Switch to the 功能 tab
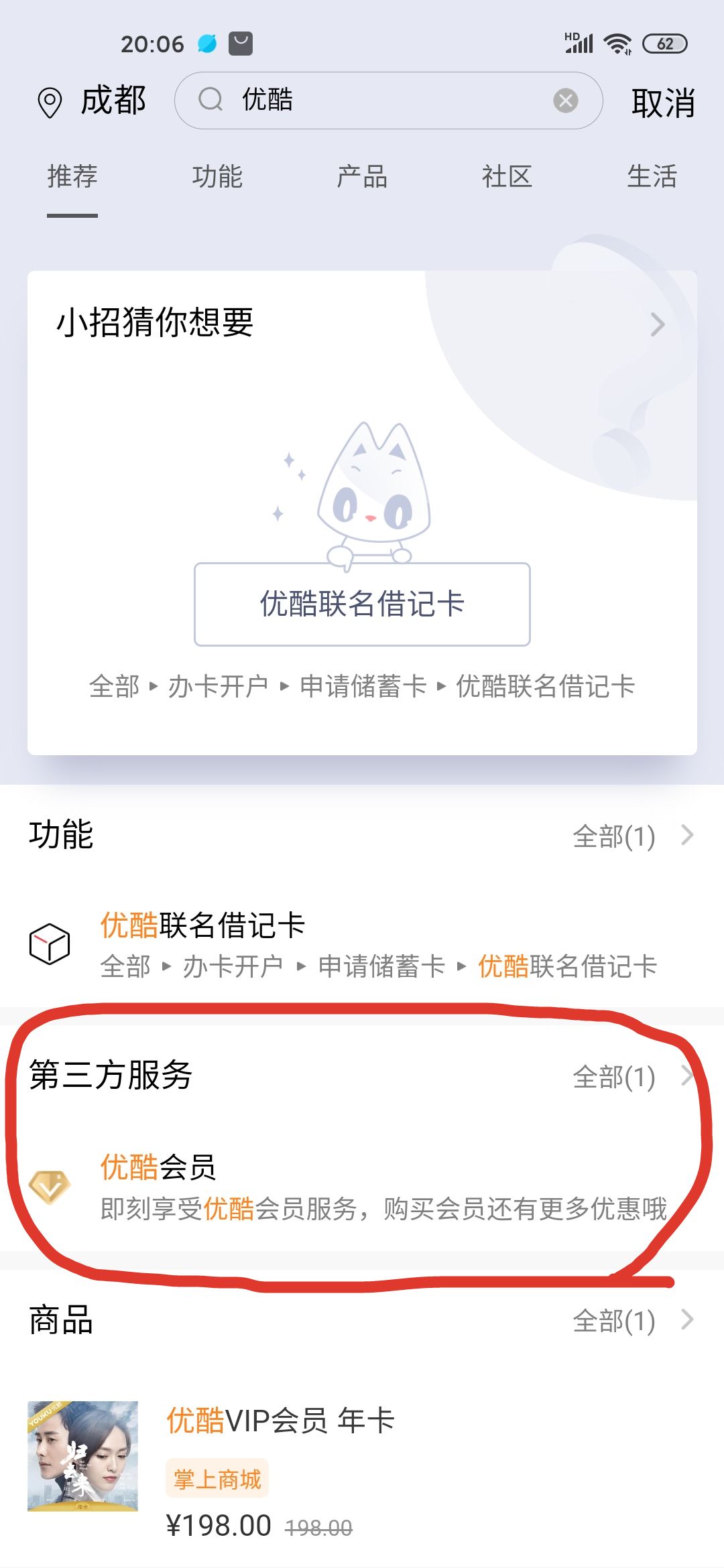This screenshot has height=1568, width=724. [x=217, y=177]
